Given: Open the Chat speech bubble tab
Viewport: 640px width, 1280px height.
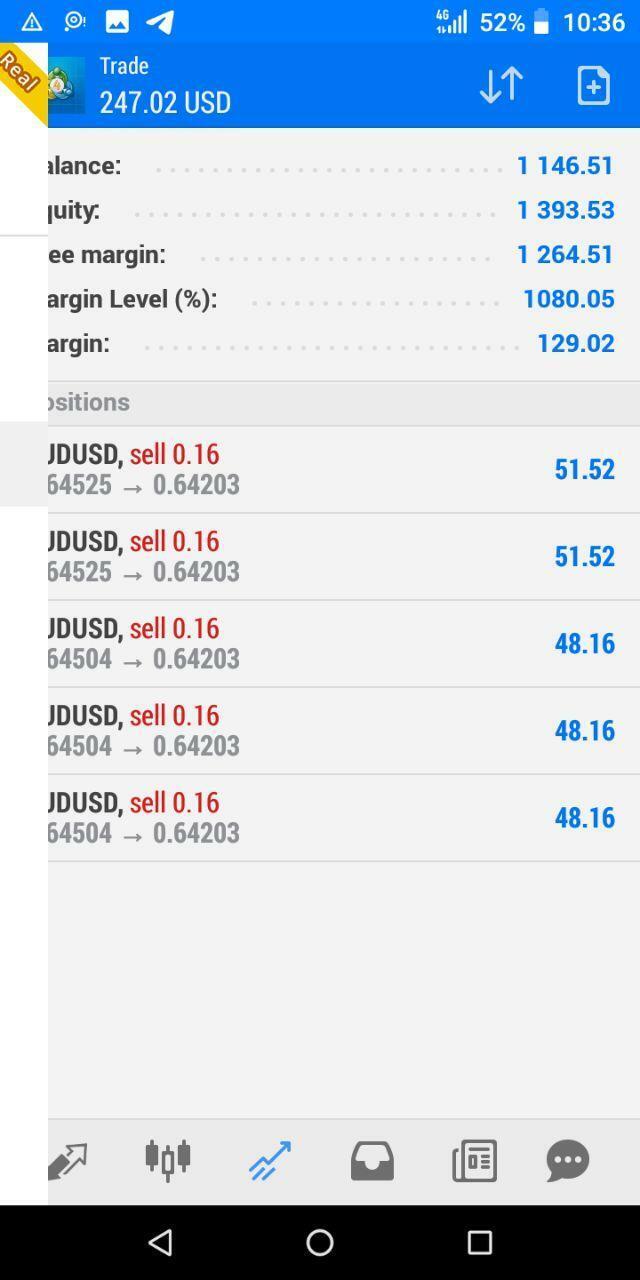Looking at the screenshot, I should tap(568, 1160).
